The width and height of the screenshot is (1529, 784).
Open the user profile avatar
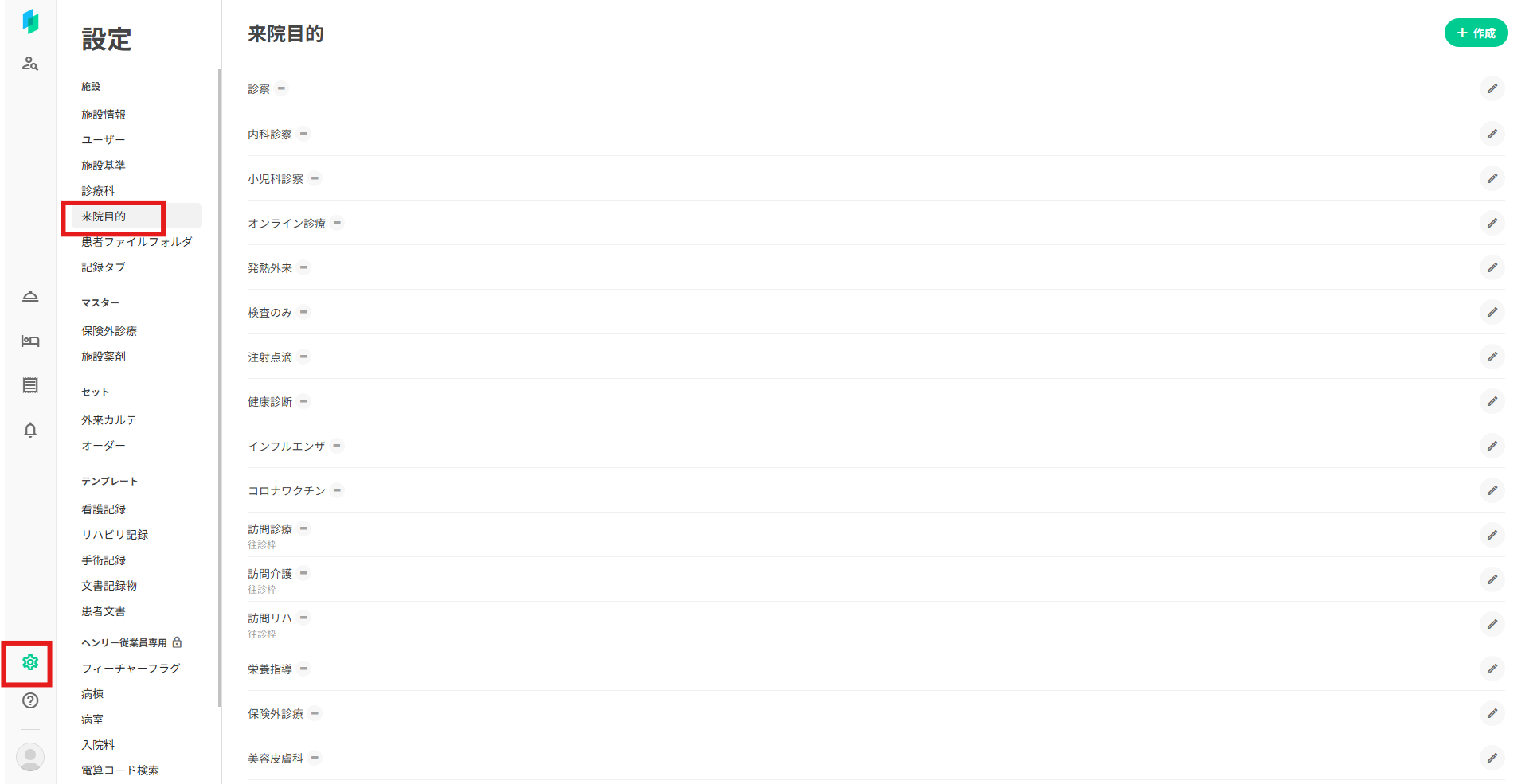(x=30, y=756)
